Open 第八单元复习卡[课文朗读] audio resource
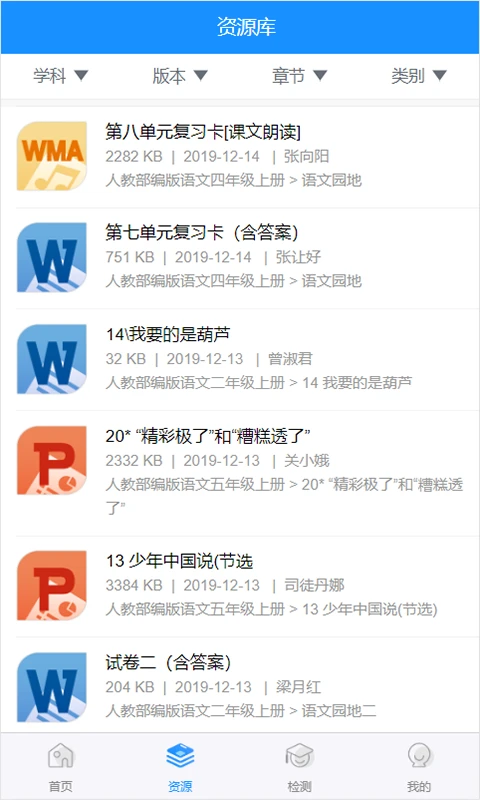 pyautogui.click(x=240, y=156)
